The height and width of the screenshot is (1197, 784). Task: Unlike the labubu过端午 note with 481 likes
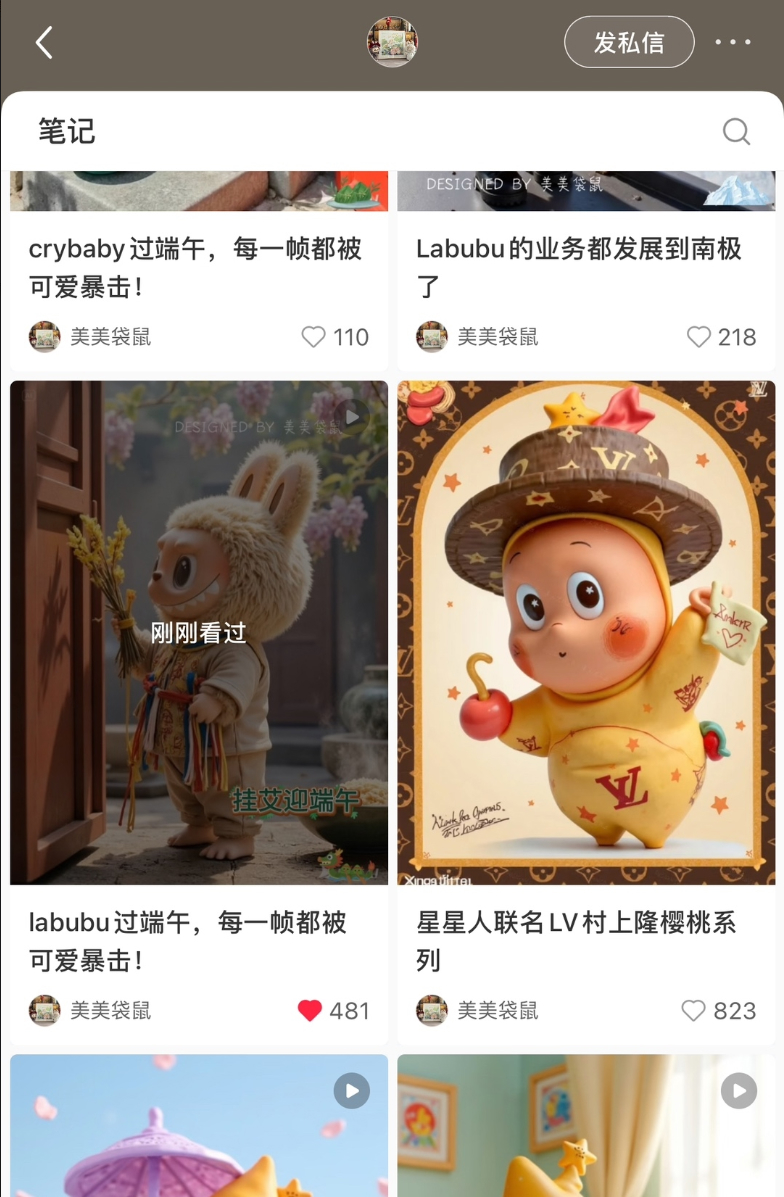(310, 1011)
